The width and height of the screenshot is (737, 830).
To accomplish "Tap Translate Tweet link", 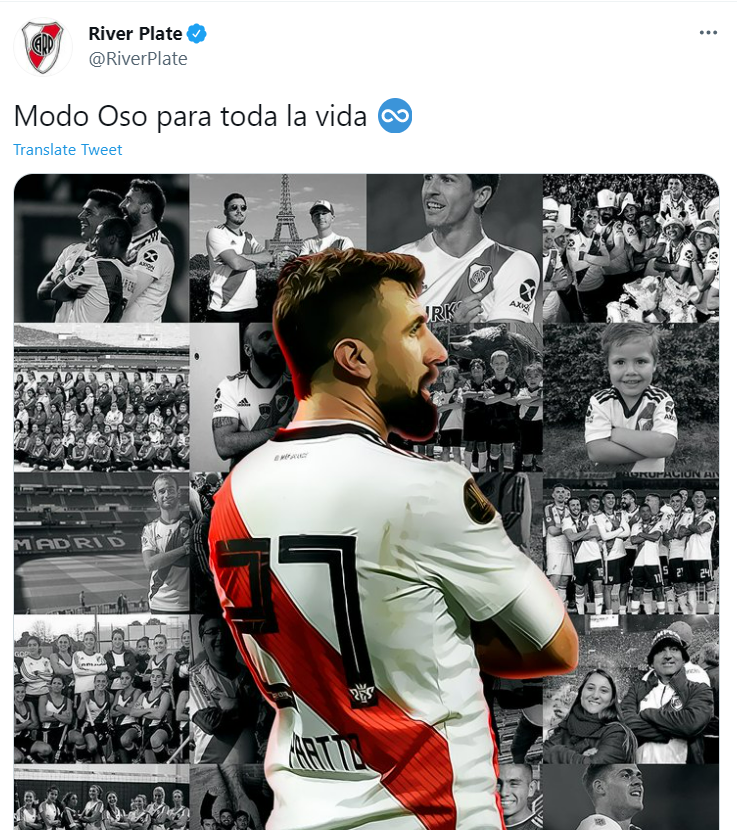I will click(68, 150).
